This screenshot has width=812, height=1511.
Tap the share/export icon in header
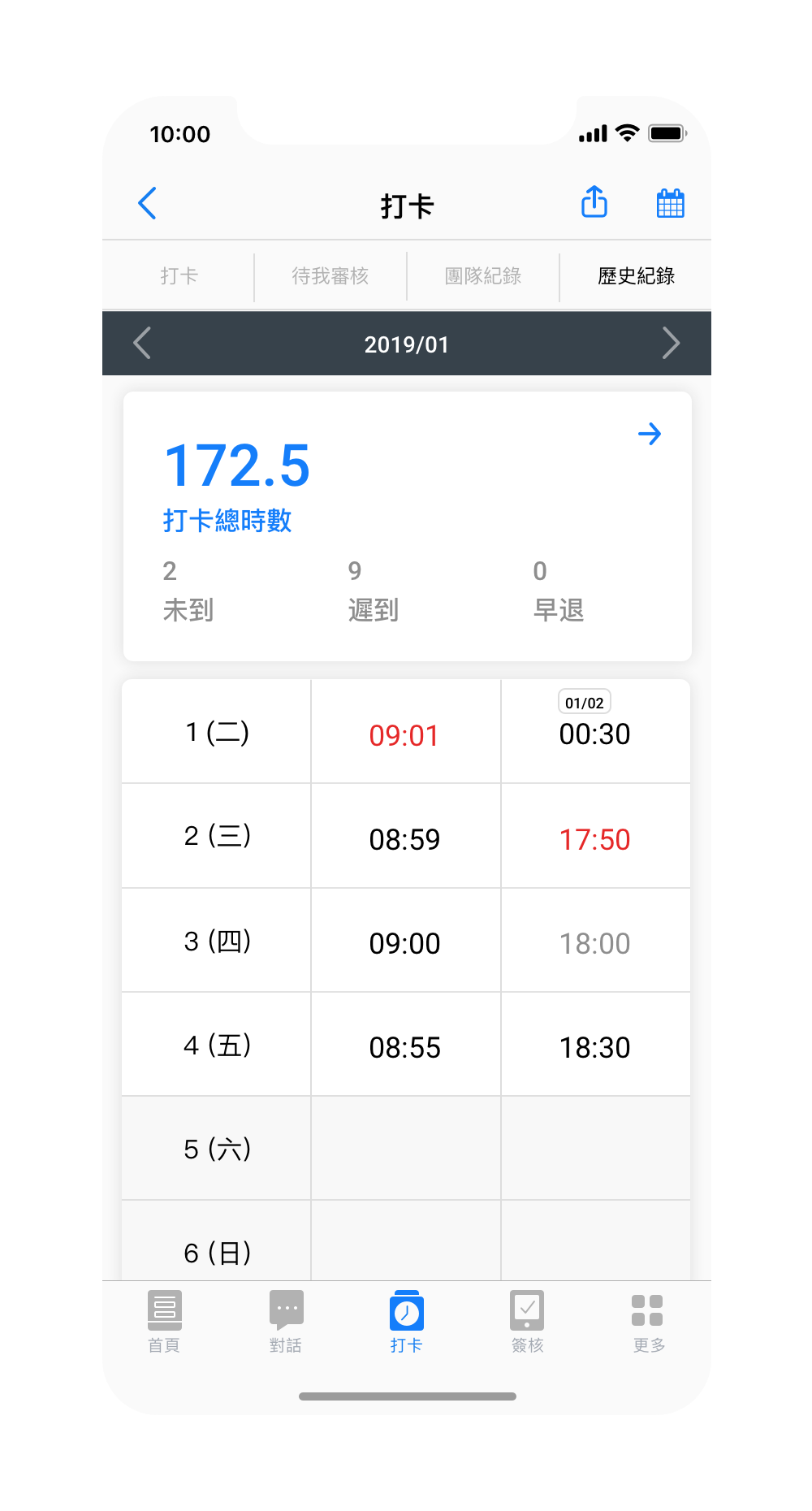coord(594,203)
